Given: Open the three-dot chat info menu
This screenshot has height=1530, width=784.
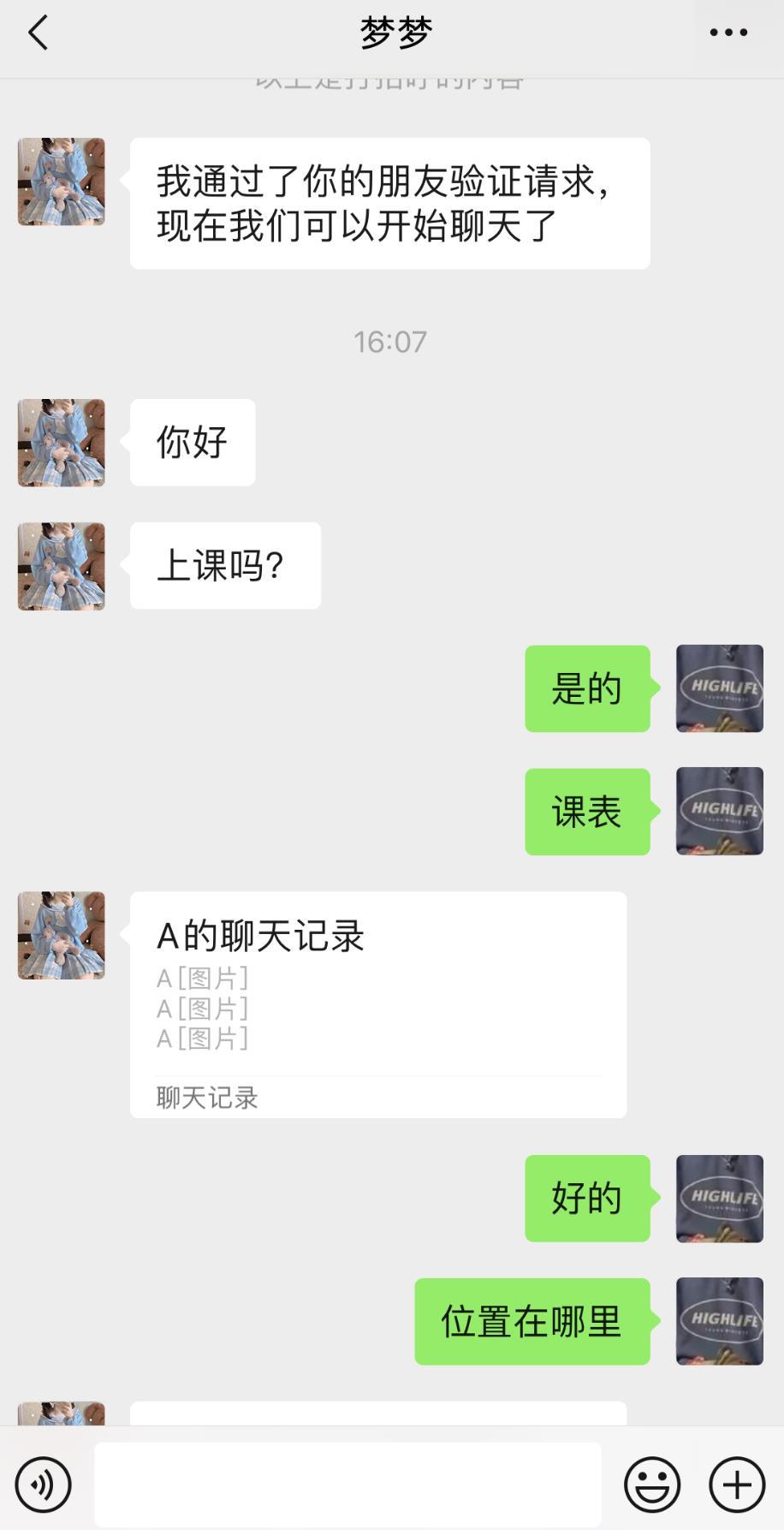Looking at the screenshot, I should 728,33.
